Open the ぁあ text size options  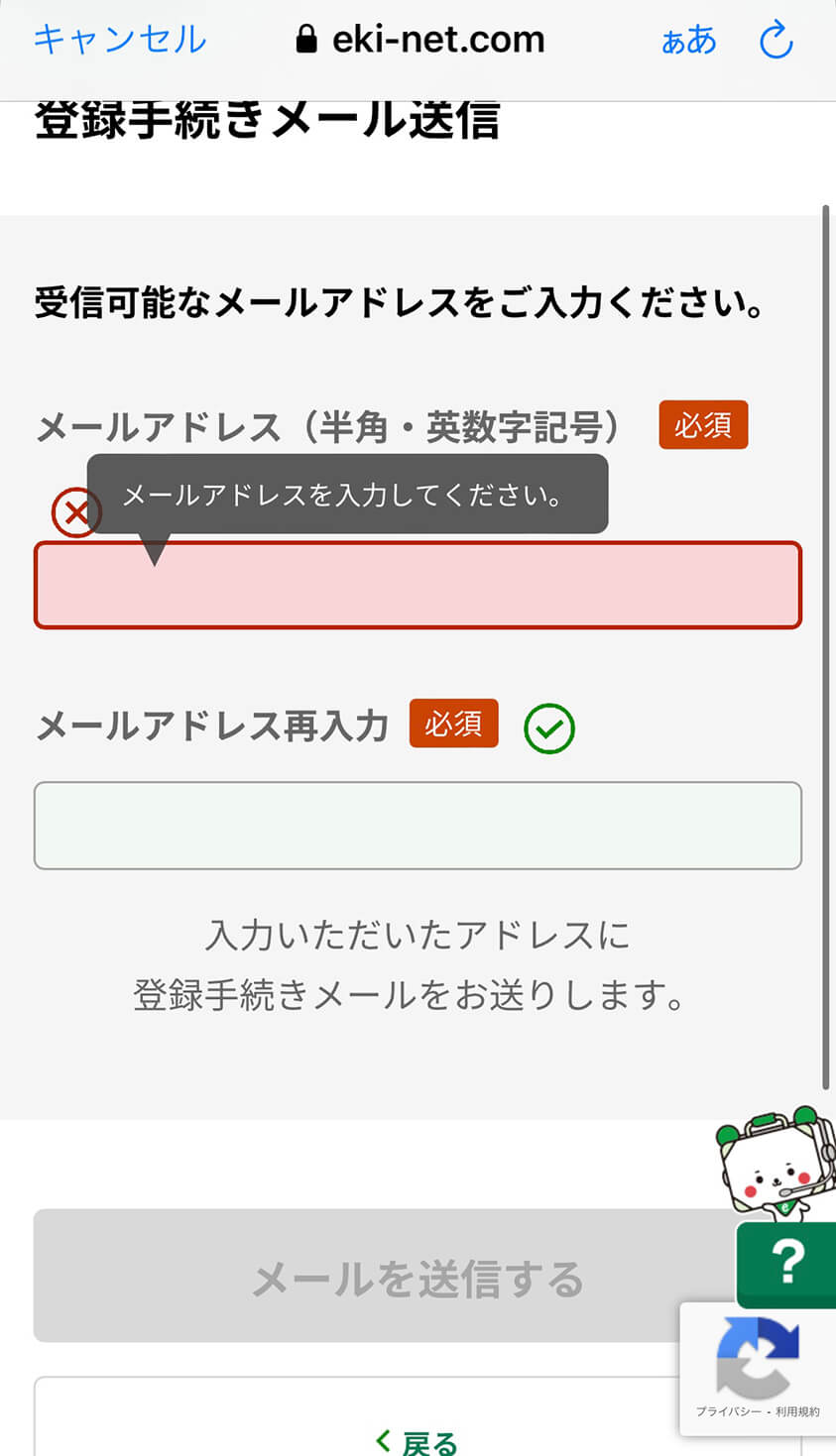click(x=688, y=41)
